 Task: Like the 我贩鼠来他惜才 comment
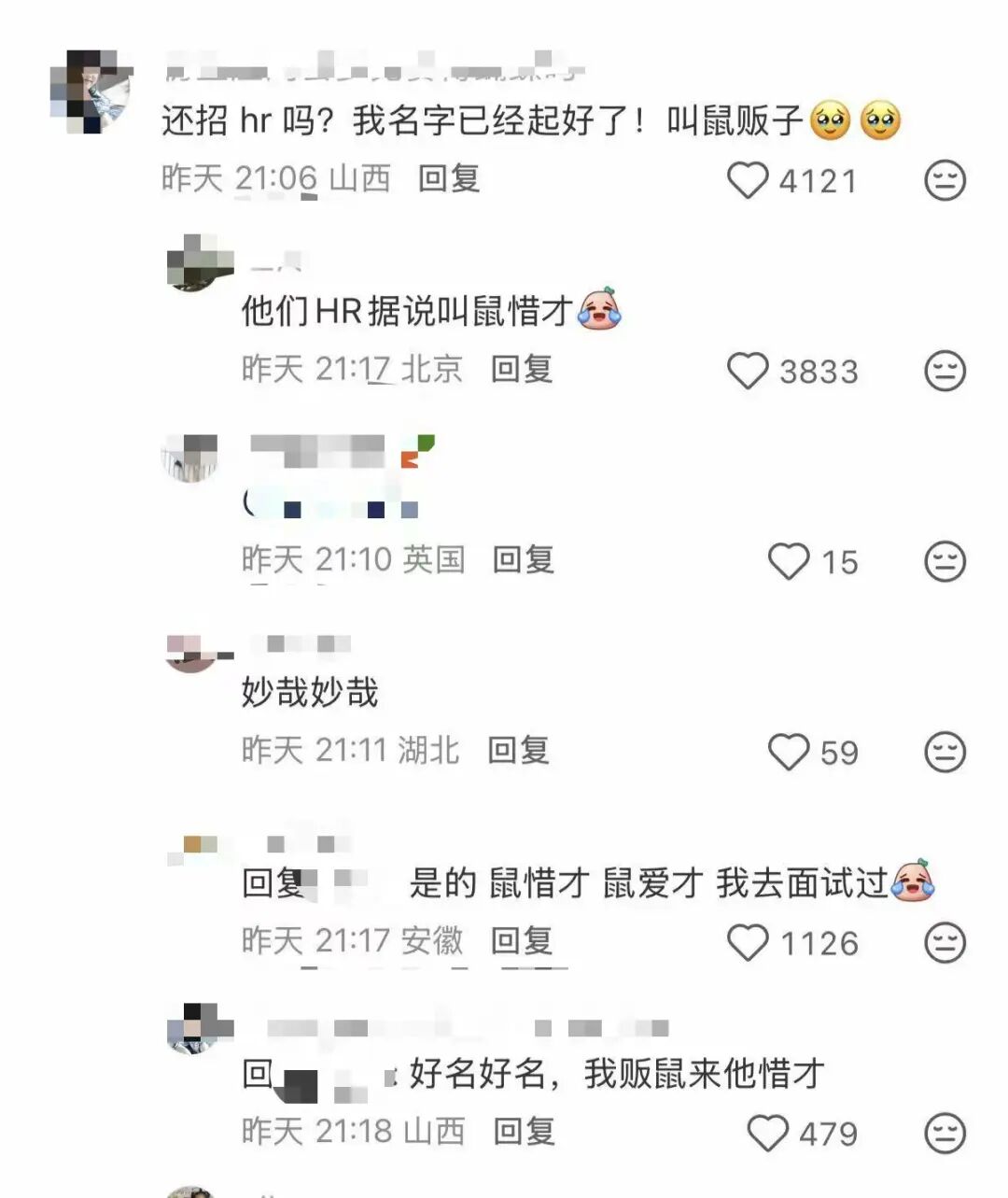click(768, 1133)
